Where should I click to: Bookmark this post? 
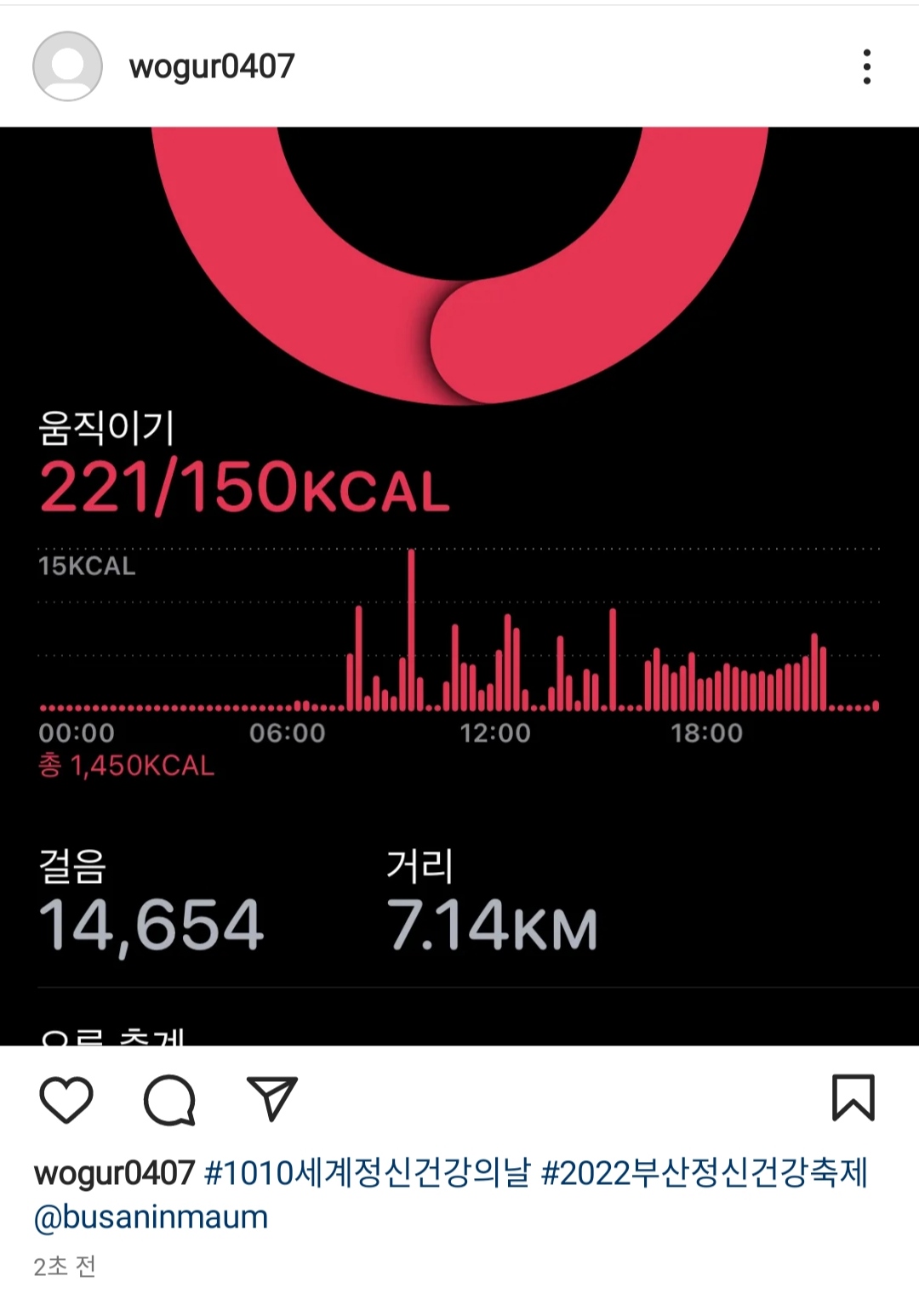(x=853, y=1097)
